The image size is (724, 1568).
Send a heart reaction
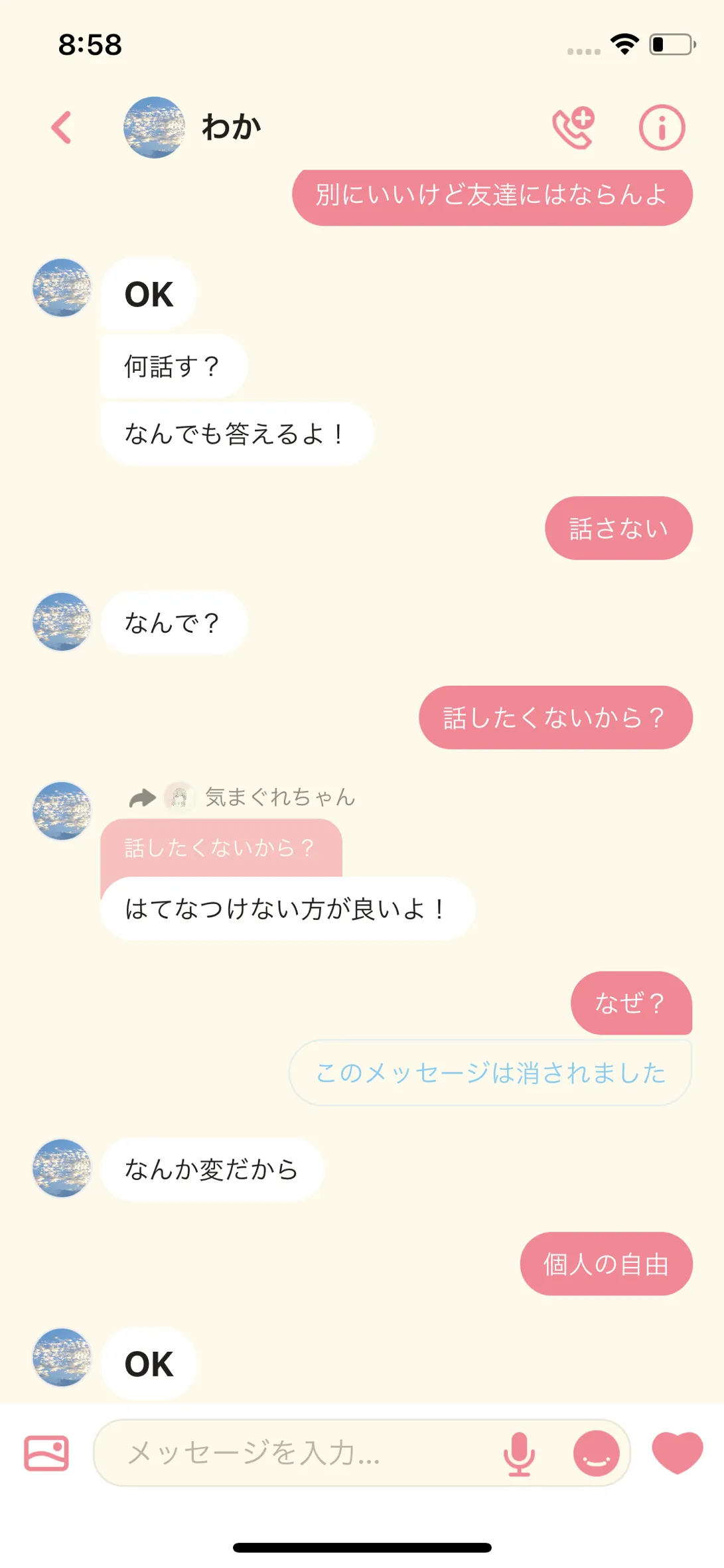677,1452
